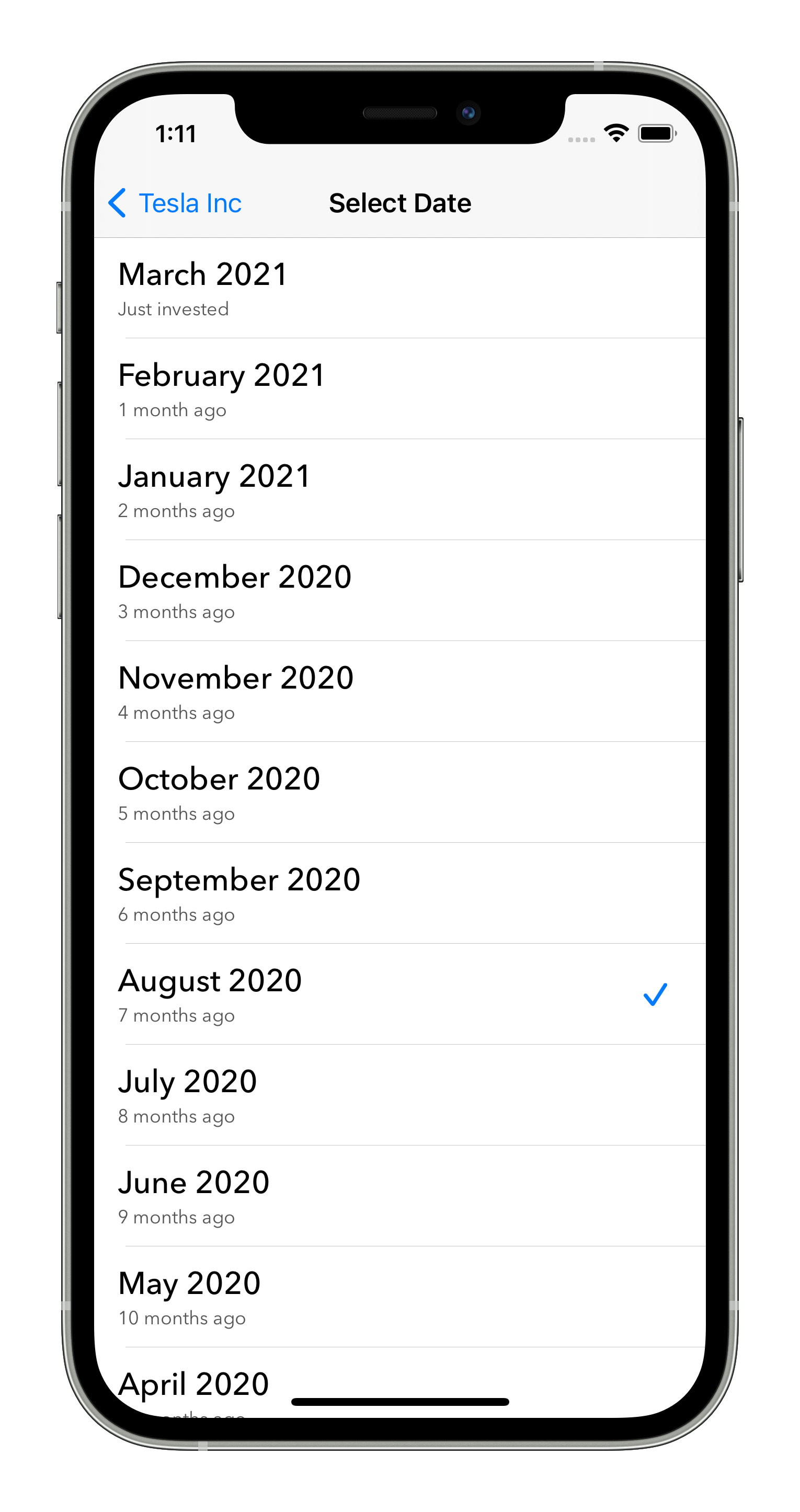Go back to Tesla Inc
Viewport: 800px width, 1512px height.
[175, 203]
